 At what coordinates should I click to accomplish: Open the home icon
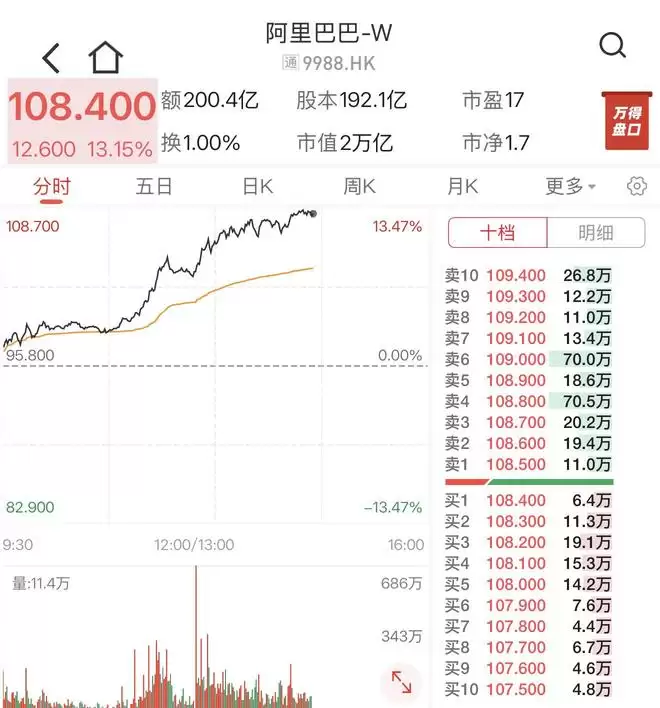pyautogui.click(x=106, y=57)
